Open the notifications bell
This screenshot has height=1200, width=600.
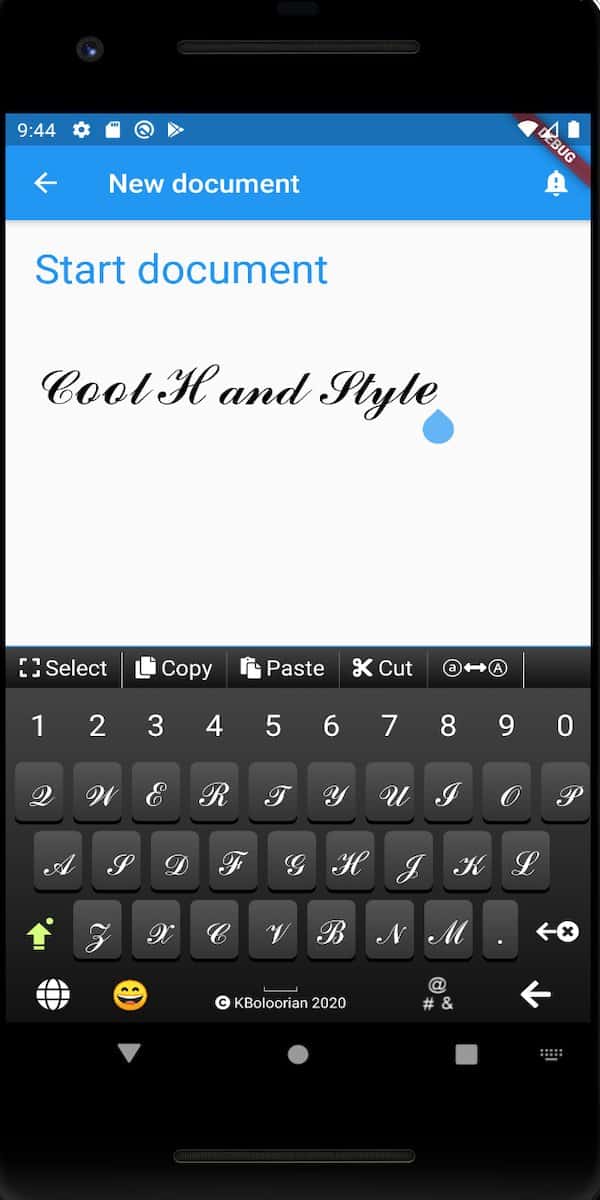(556, 183)
